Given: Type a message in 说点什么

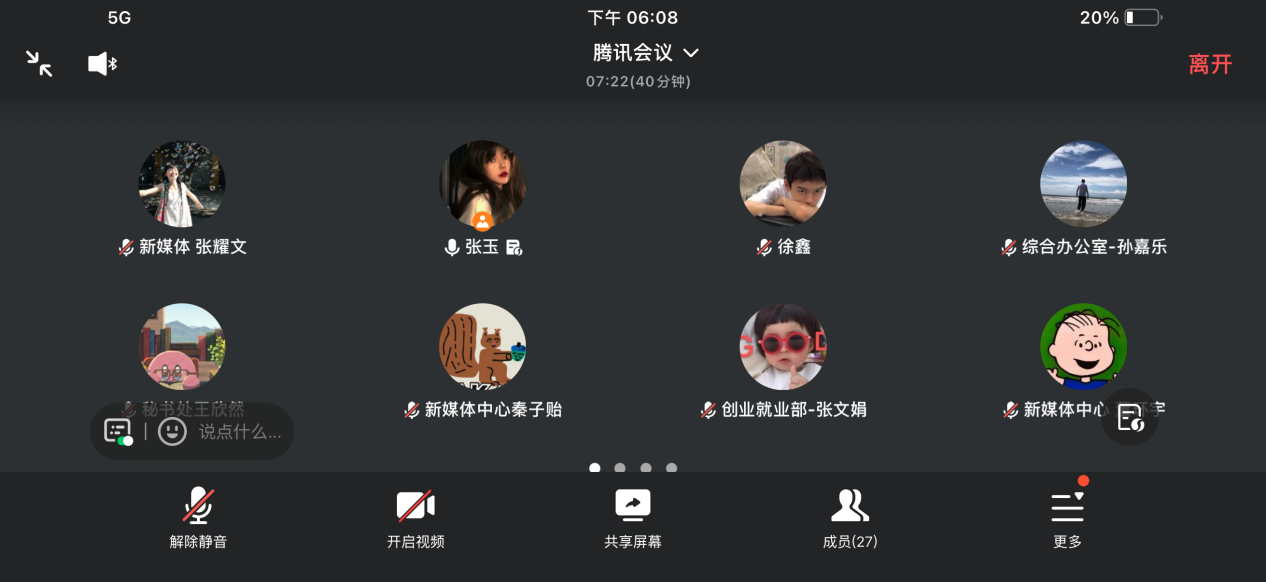Looking at the screenshot, I should (239, 432).
